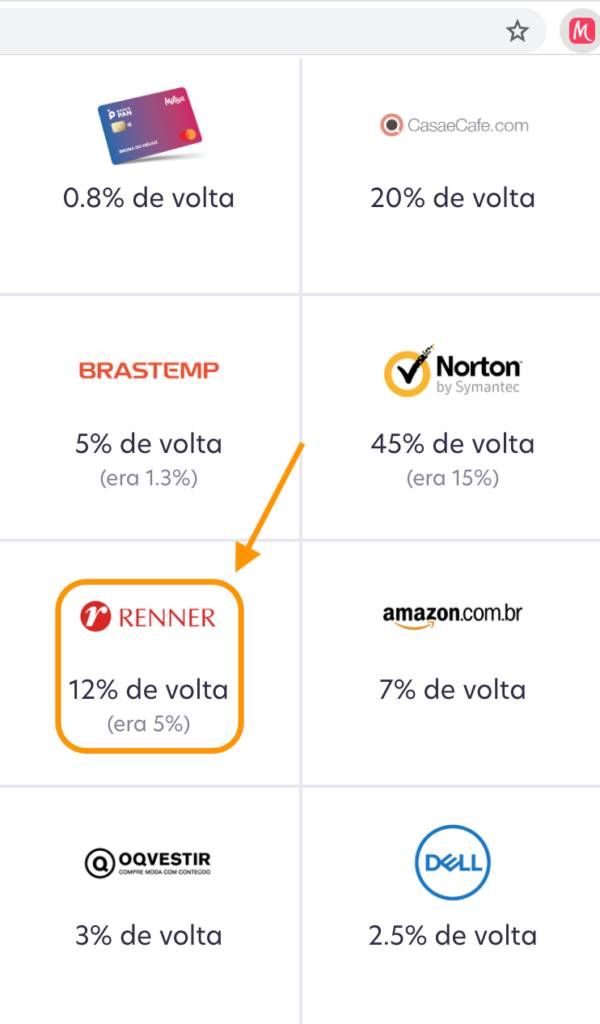The image size is (600, 1024).
Task: Open the Banco Pan card cashback offer
Action: coord(149,176)
